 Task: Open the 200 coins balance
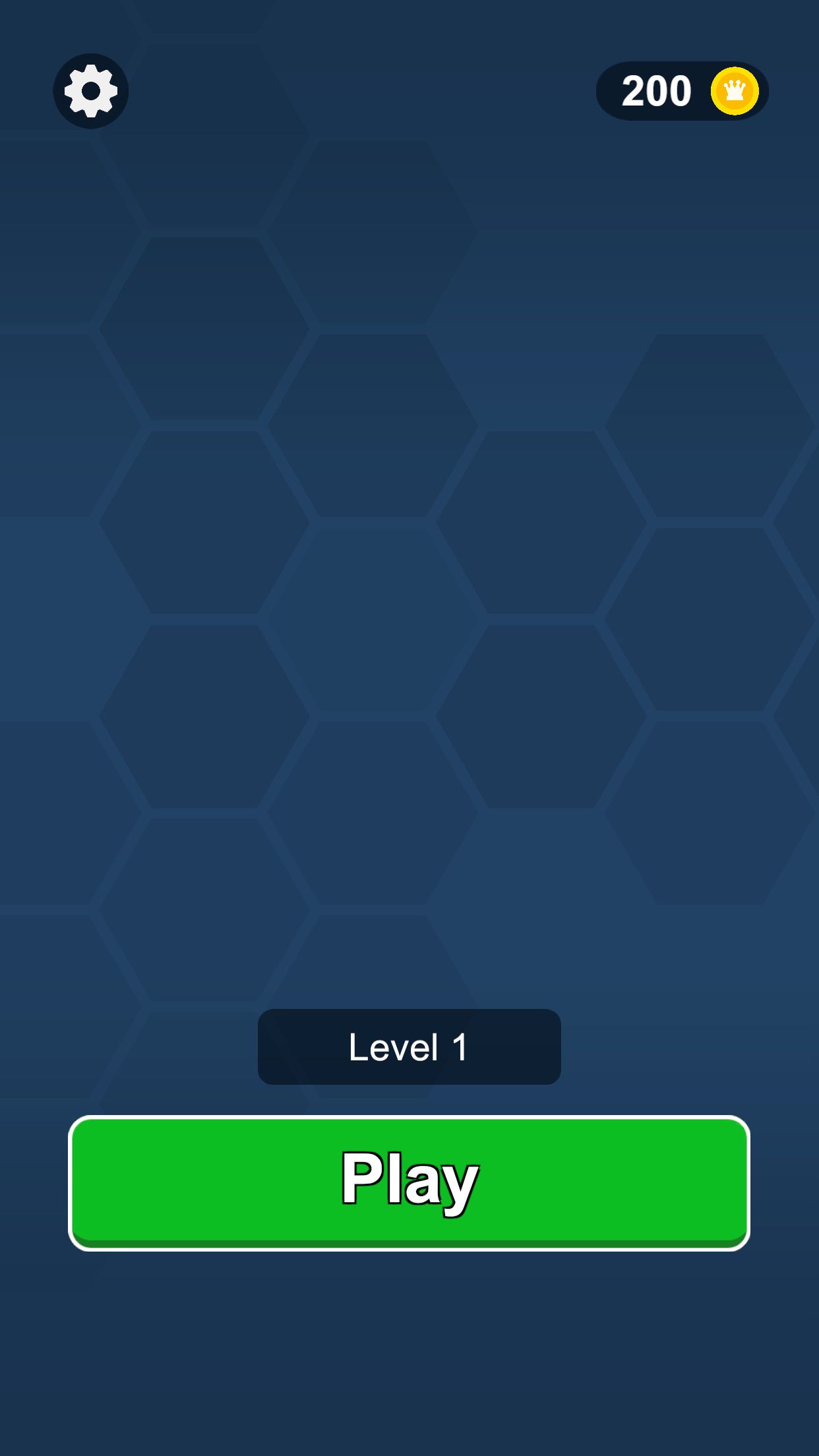(x=682, y=91)
